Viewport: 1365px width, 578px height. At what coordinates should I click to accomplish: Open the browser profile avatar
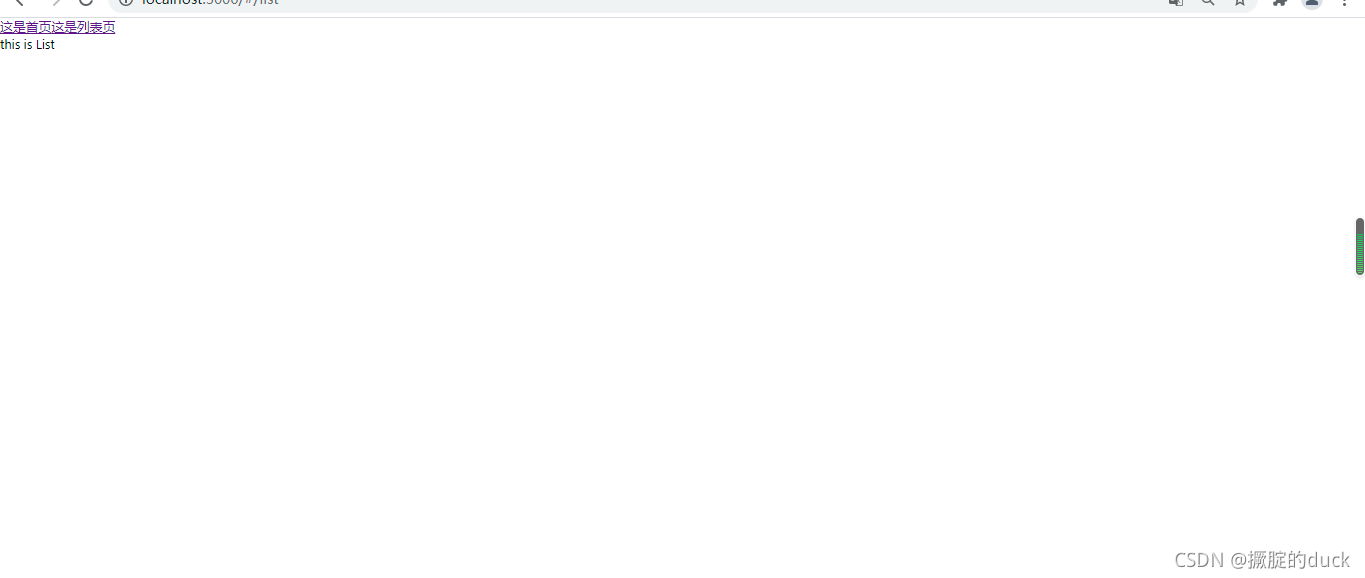tap(1312, 3)
